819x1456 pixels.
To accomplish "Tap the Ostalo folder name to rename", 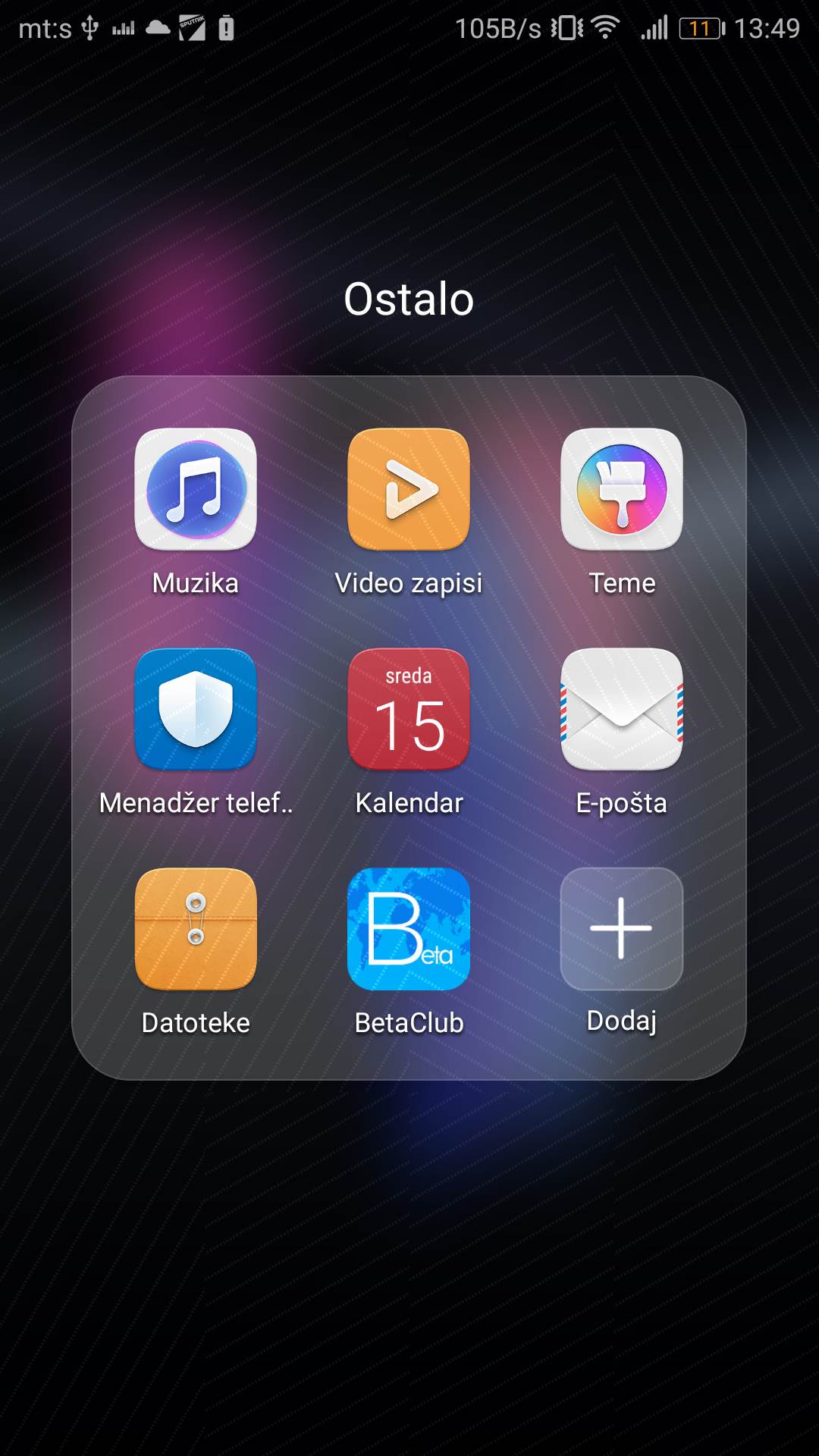I will [409, 299].
